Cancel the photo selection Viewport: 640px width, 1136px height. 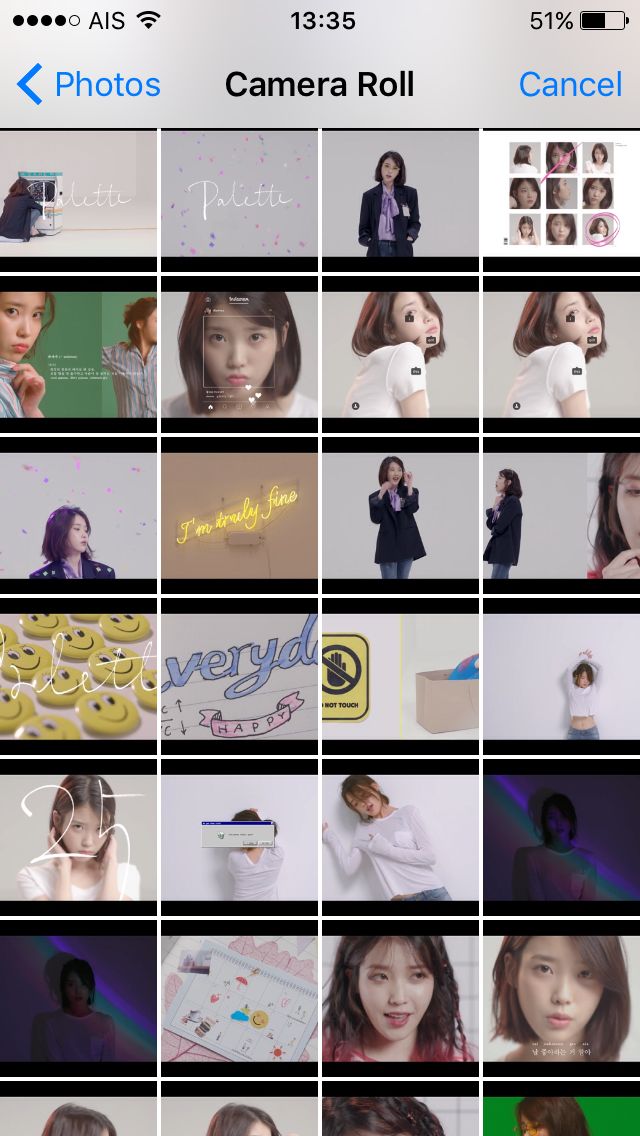pos(570,85)
